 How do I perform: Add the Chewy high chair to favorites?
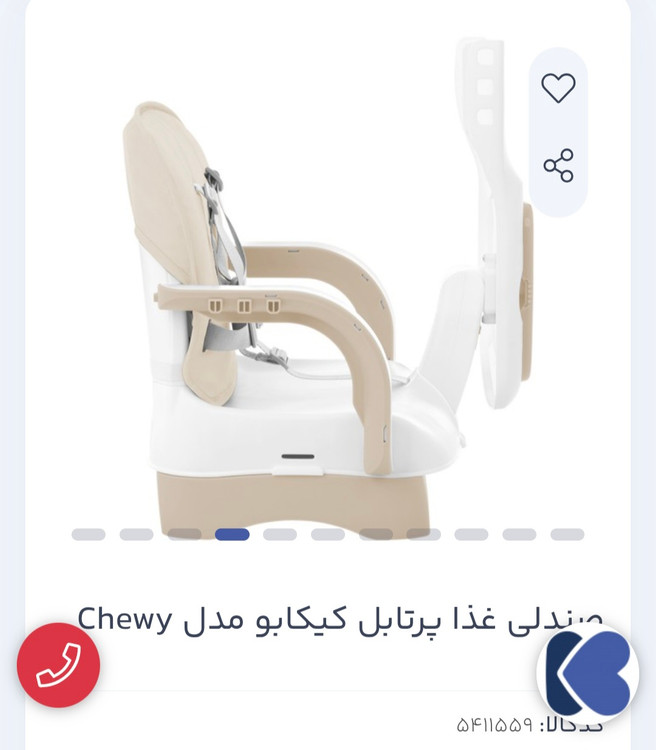(x=558, y=88)
